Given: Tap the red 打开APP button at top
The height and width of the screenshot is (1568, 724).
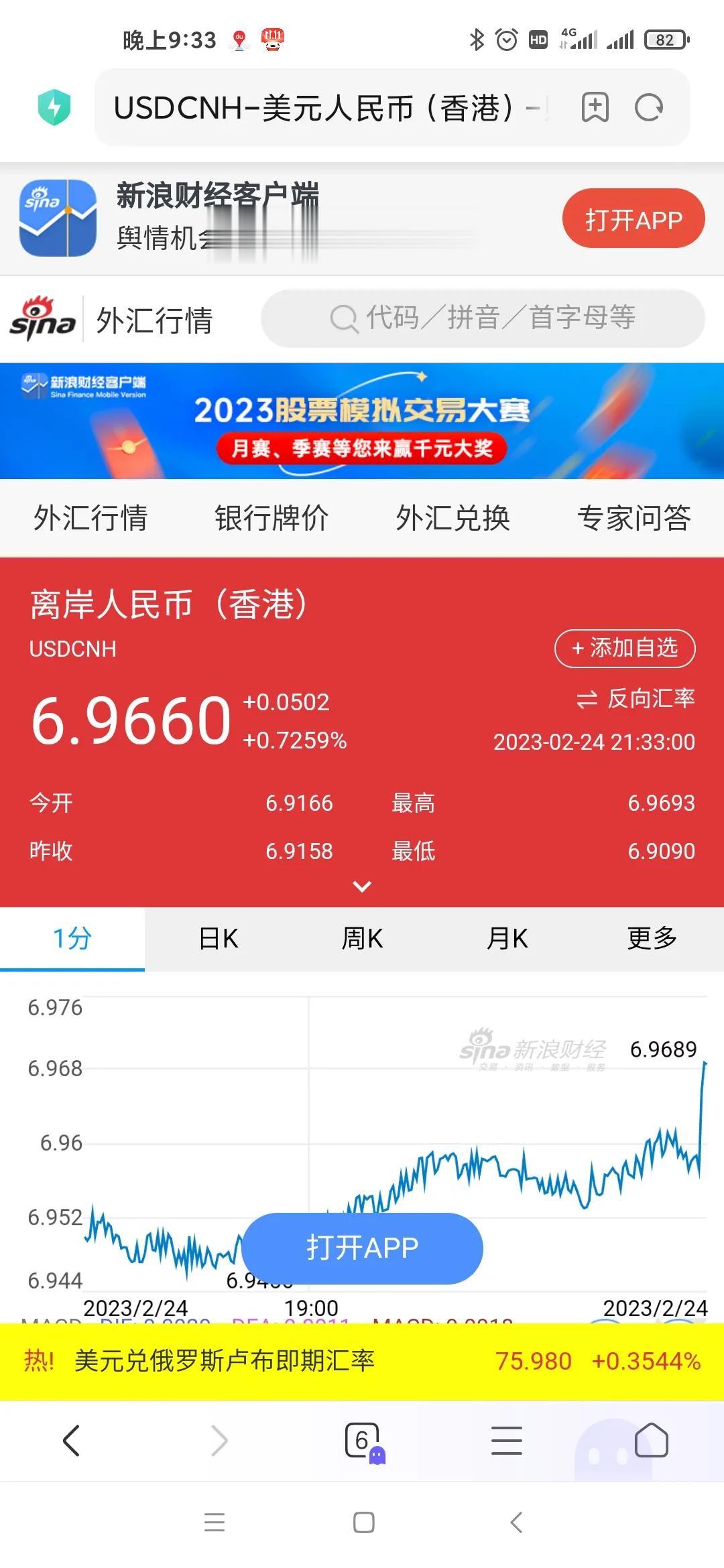Looking at the screenshot, I should tap(633, 219).
